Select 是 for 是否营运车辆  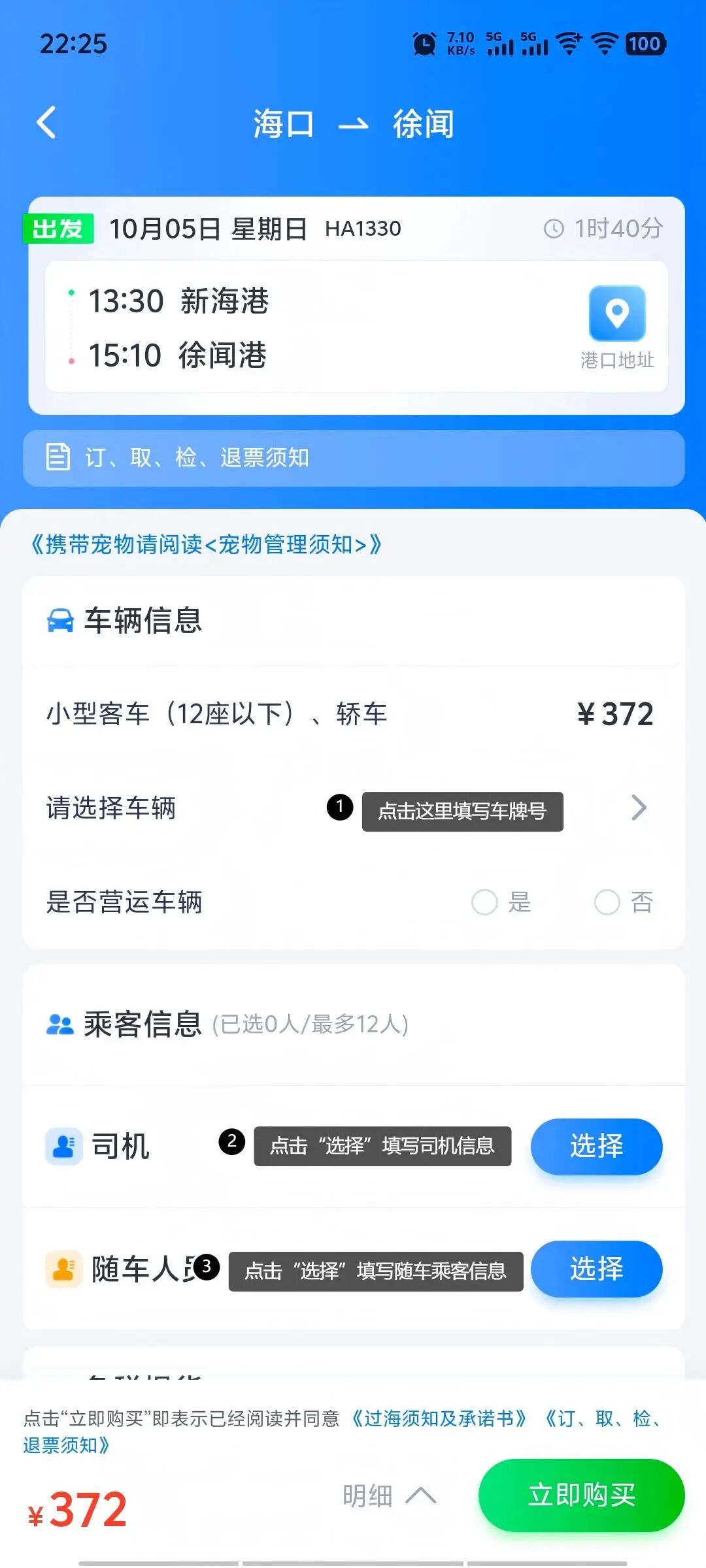tap(485, 902)
